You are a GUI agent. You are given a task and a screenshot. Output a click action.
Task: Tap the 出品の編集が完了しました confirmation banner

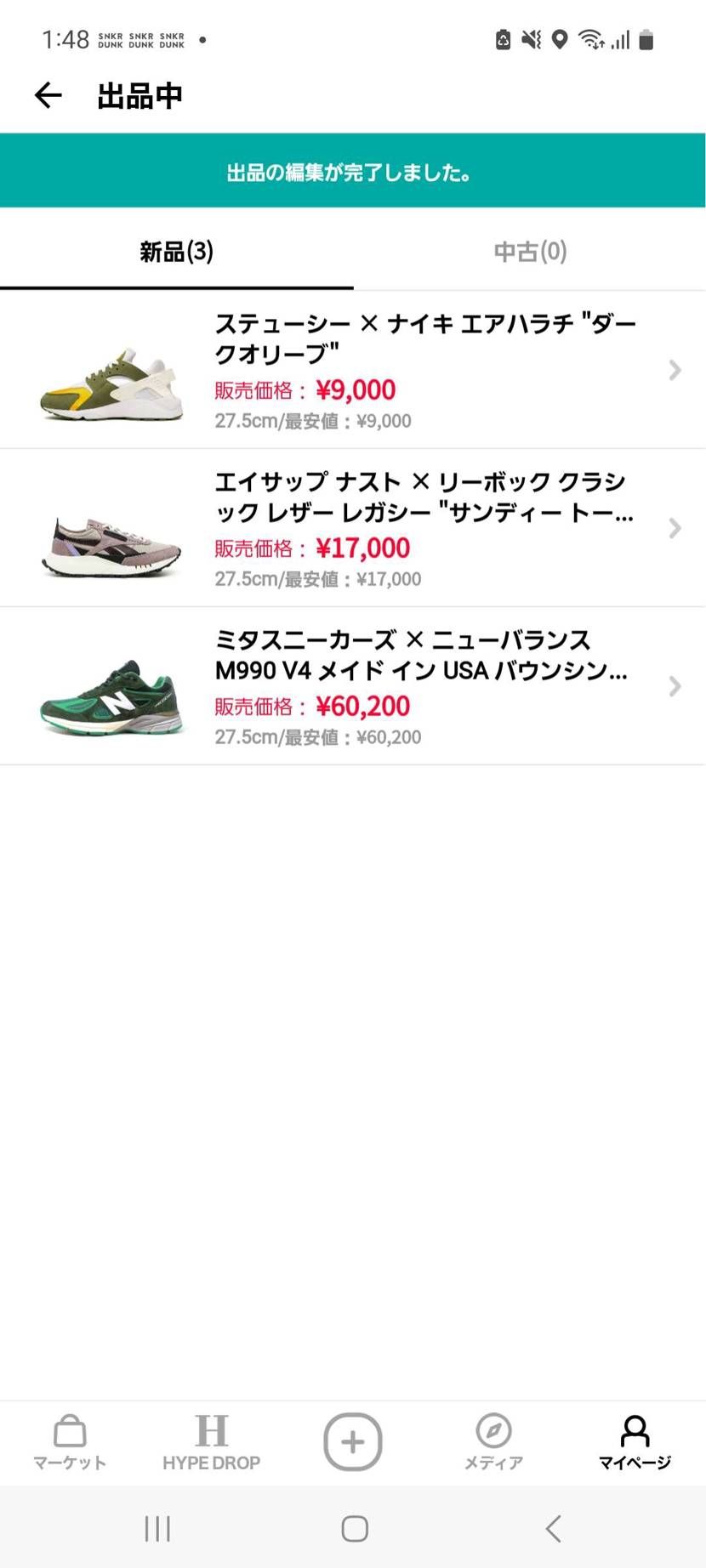pyautogui.click(x=352, y=170)
